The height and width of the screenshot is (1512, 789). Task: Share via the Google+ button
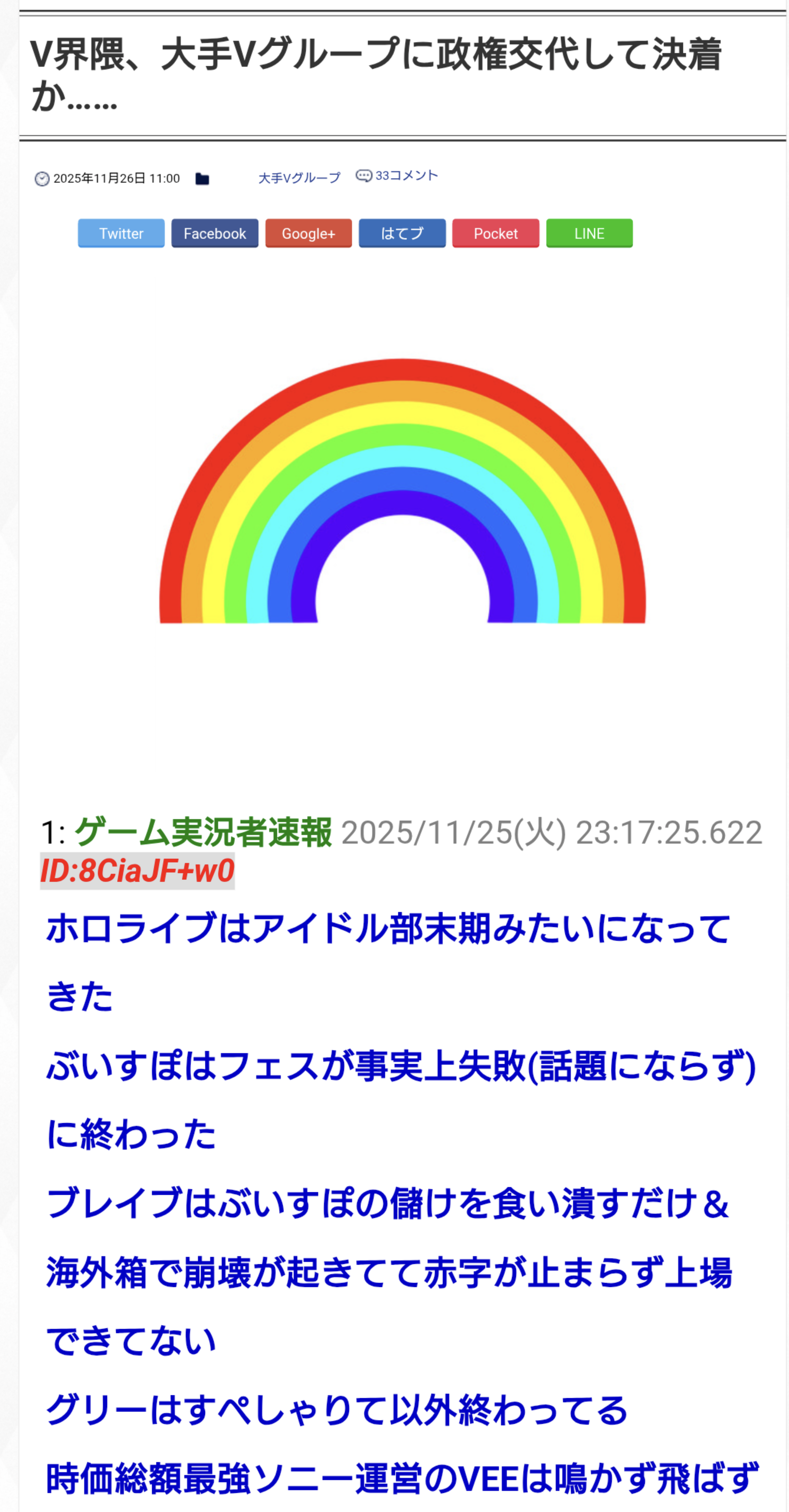pyautogui.click(x=308, y=233)
